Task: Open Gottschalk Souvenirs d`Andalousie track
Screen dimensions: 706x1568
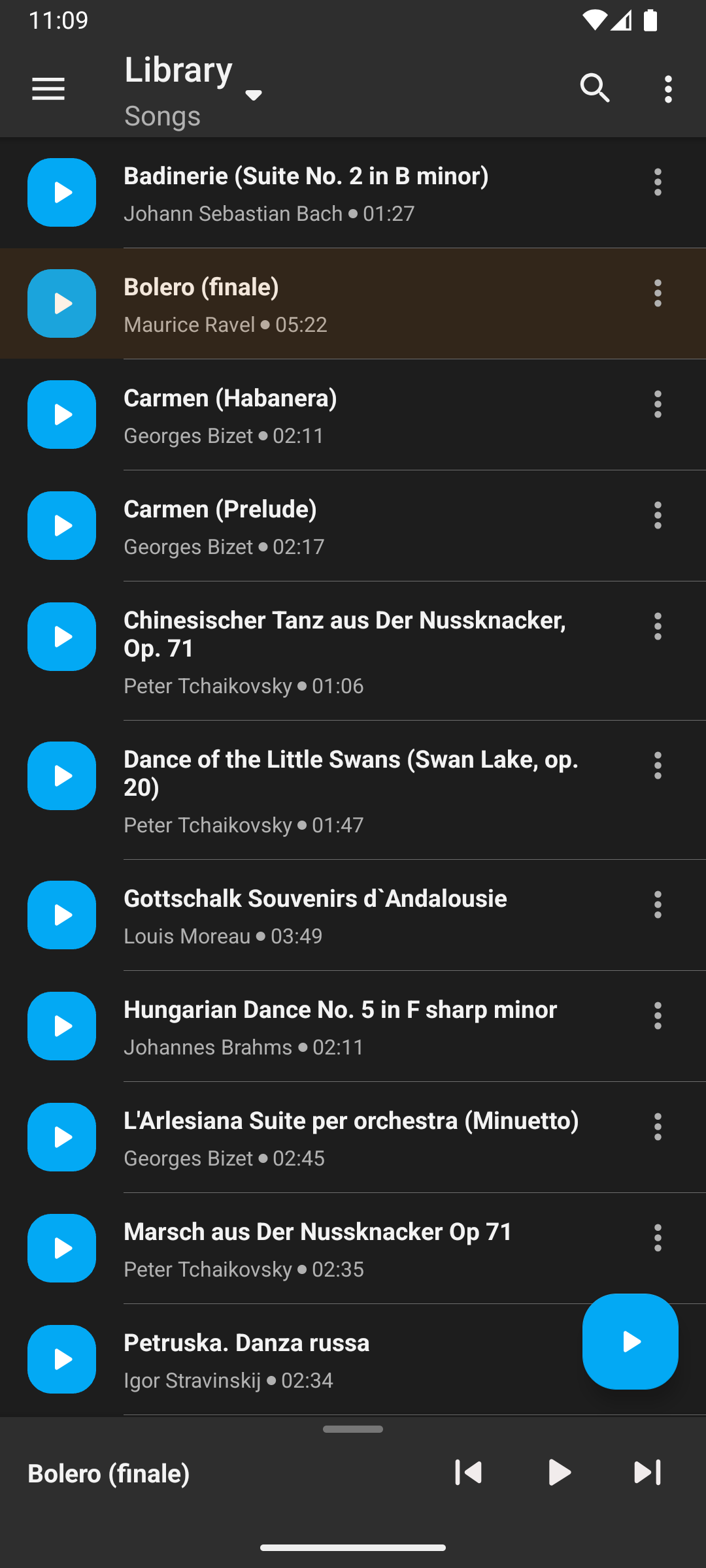Action: tap(353, 915)
